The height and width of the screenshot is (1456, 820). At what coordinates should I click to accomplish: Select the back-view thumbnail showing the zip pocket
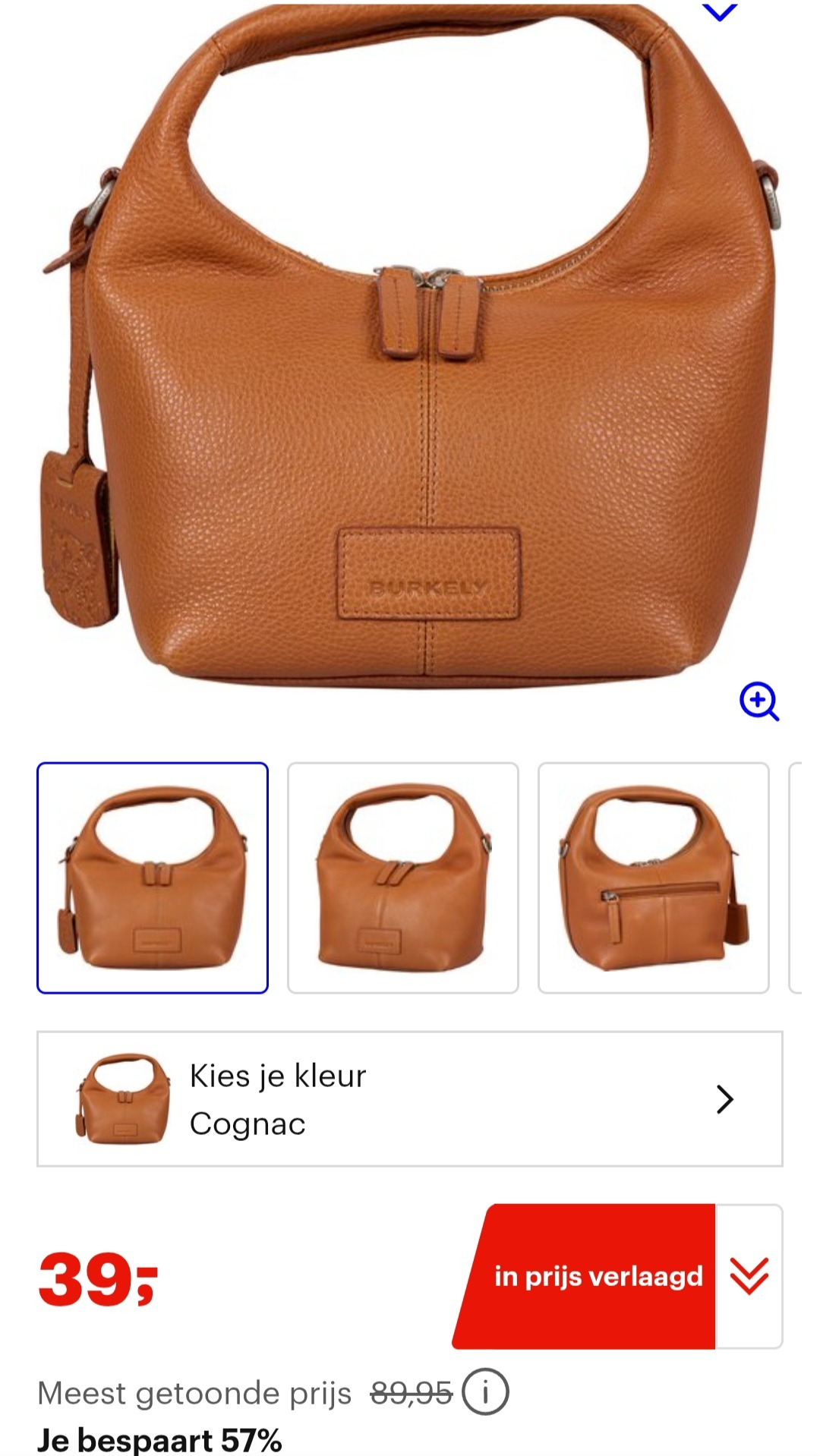(x=651, y=873)
